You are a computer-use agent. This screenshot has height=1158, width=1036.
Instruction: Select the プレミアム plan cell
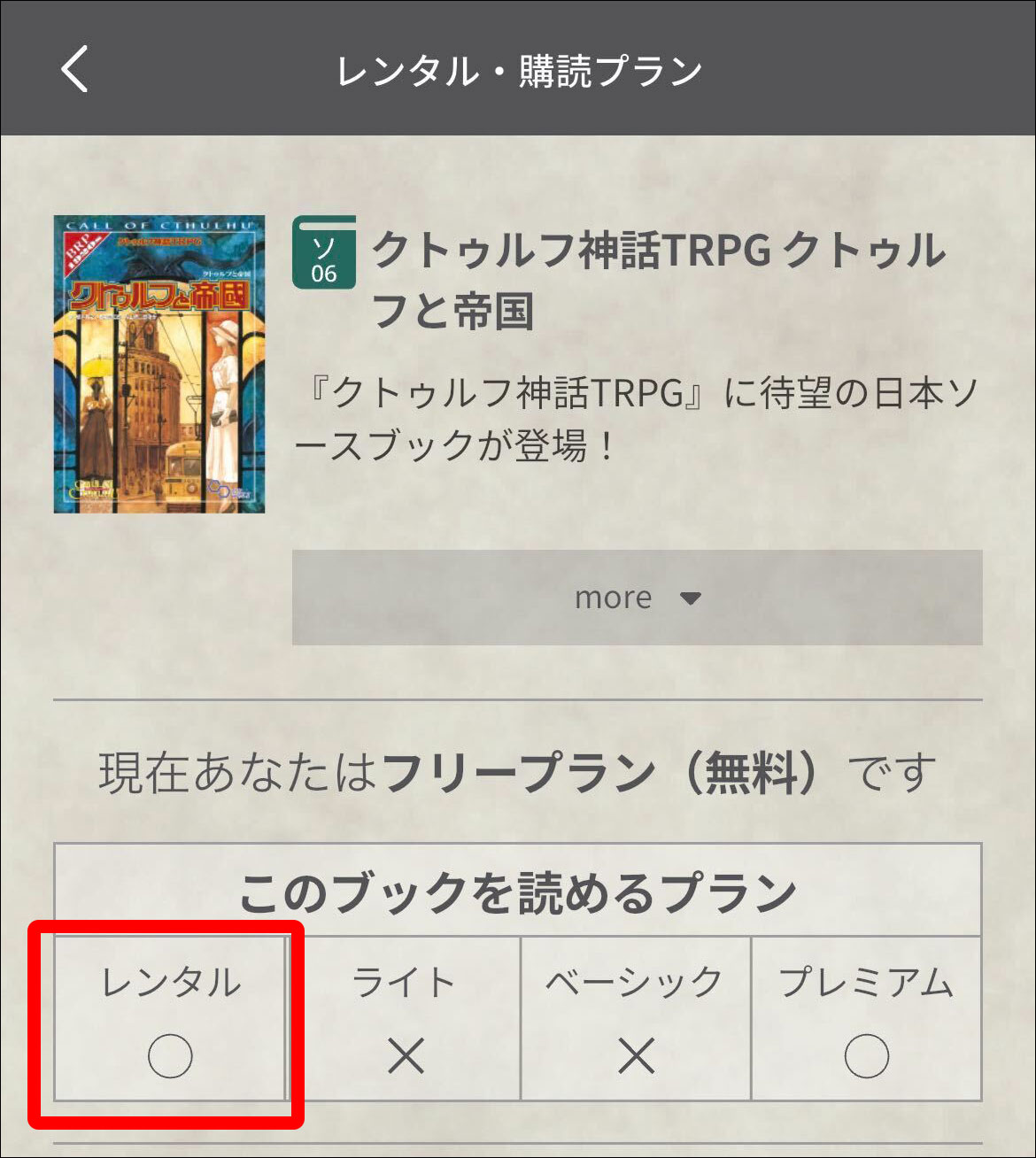point(865,1018)
